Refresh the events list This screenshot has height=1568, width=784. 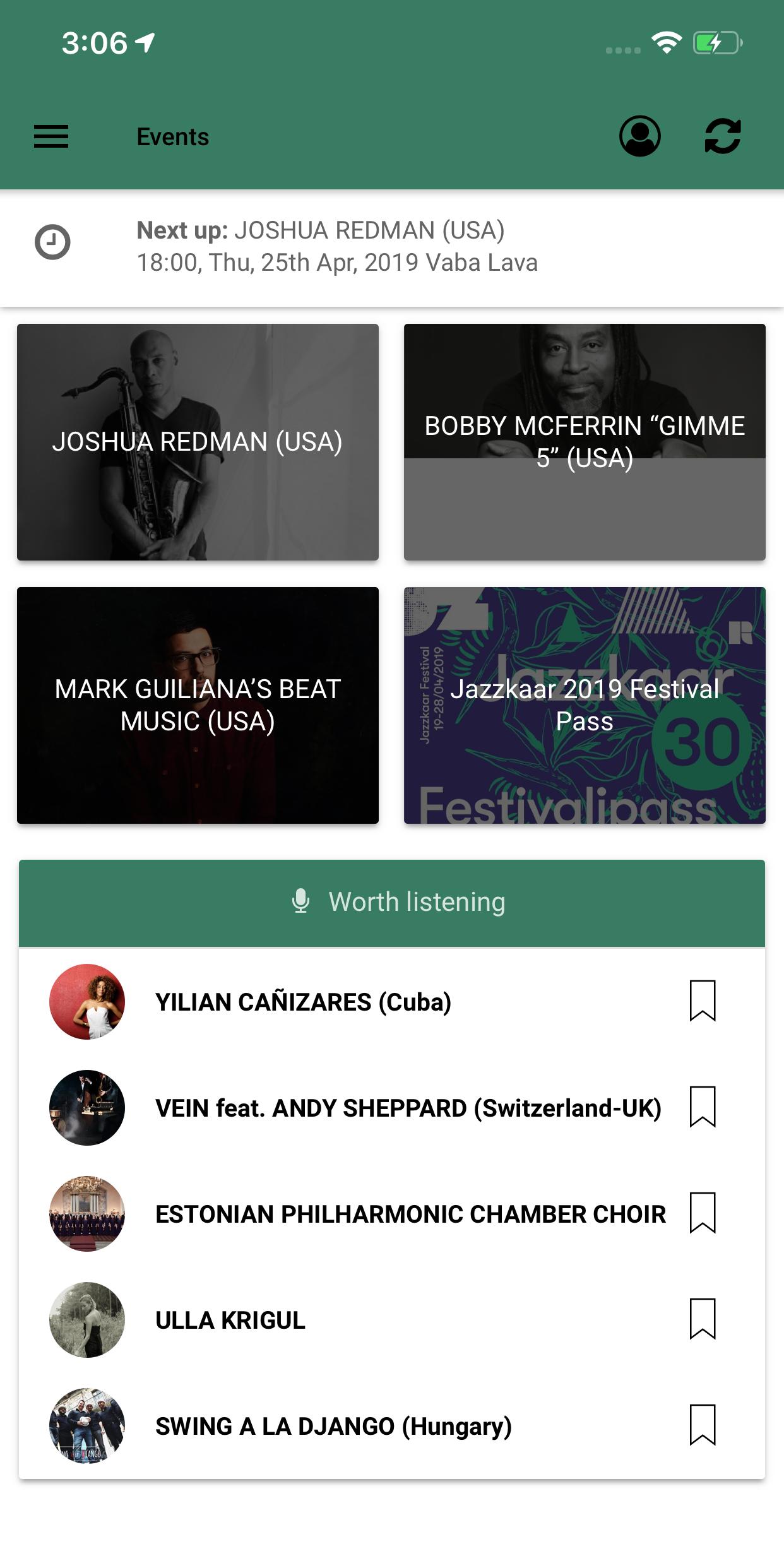coord(722,136)
